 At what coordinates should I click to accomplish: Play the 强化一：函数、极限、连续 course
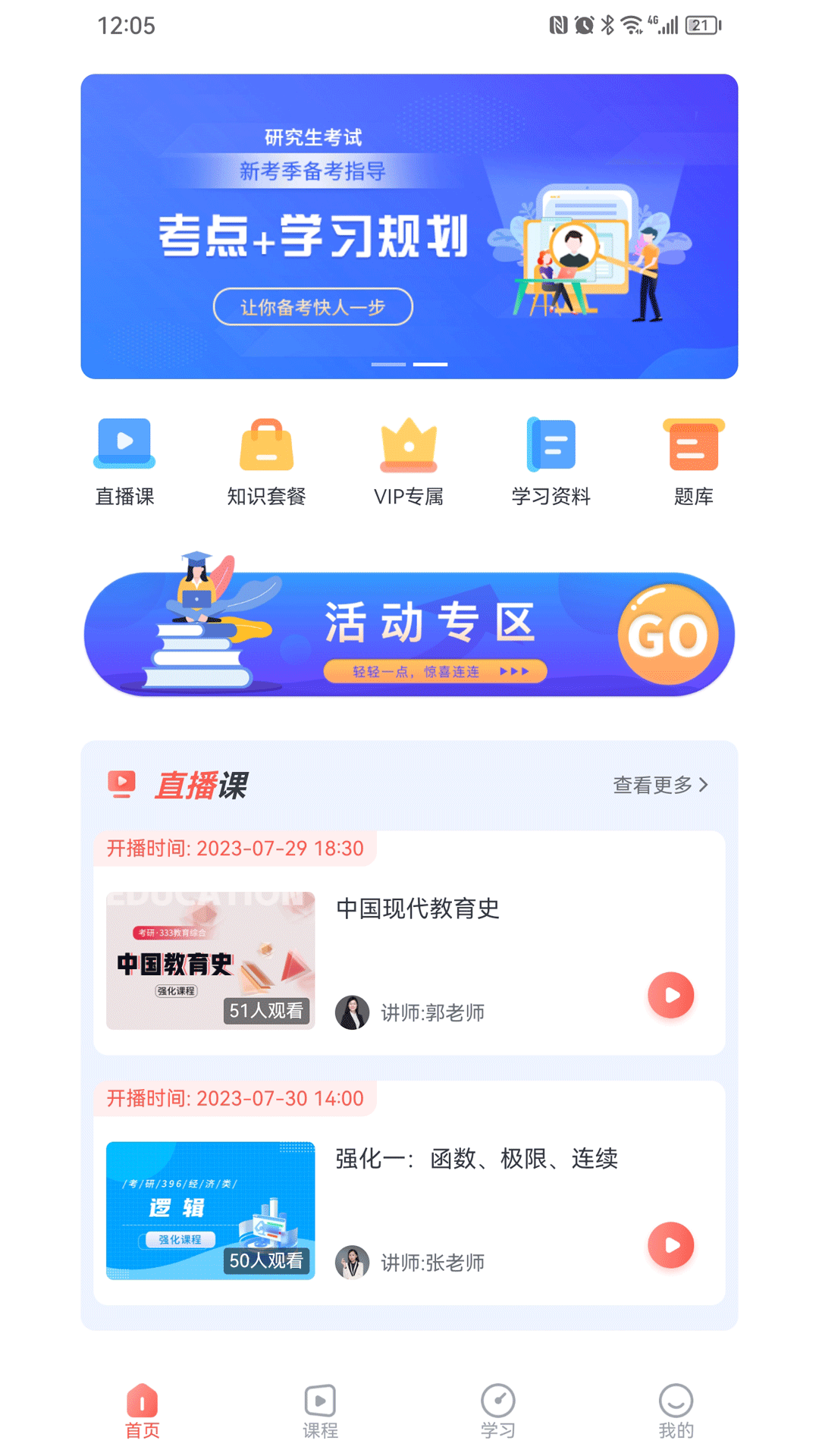(671, 1245)
